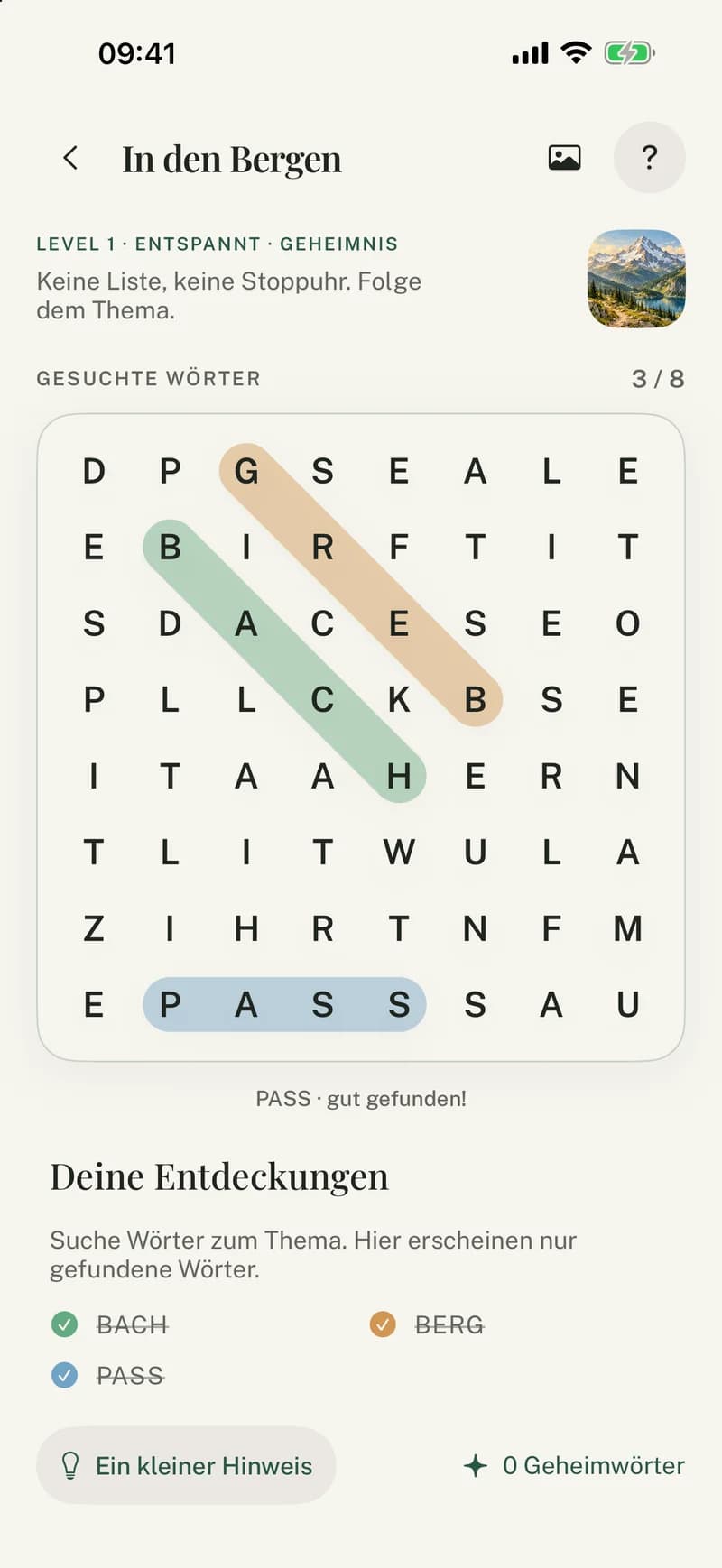
Task: Open help with the question mark button
Action: tap(650, 158)
